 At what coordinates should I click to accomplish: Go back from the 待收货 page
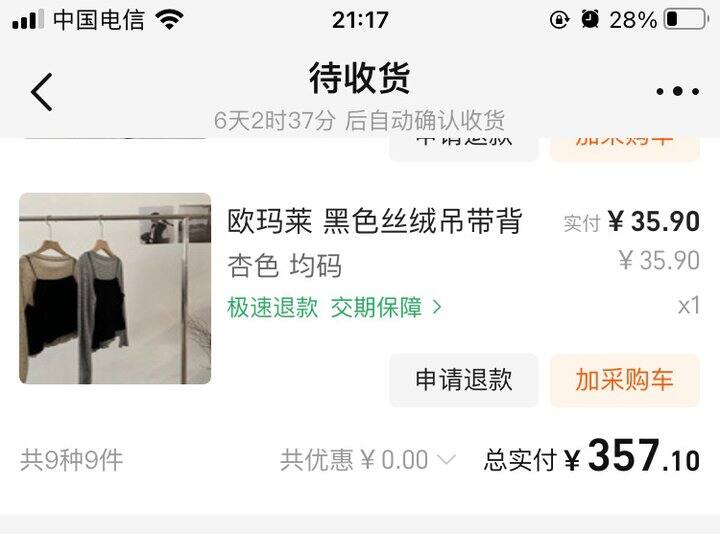41,92
